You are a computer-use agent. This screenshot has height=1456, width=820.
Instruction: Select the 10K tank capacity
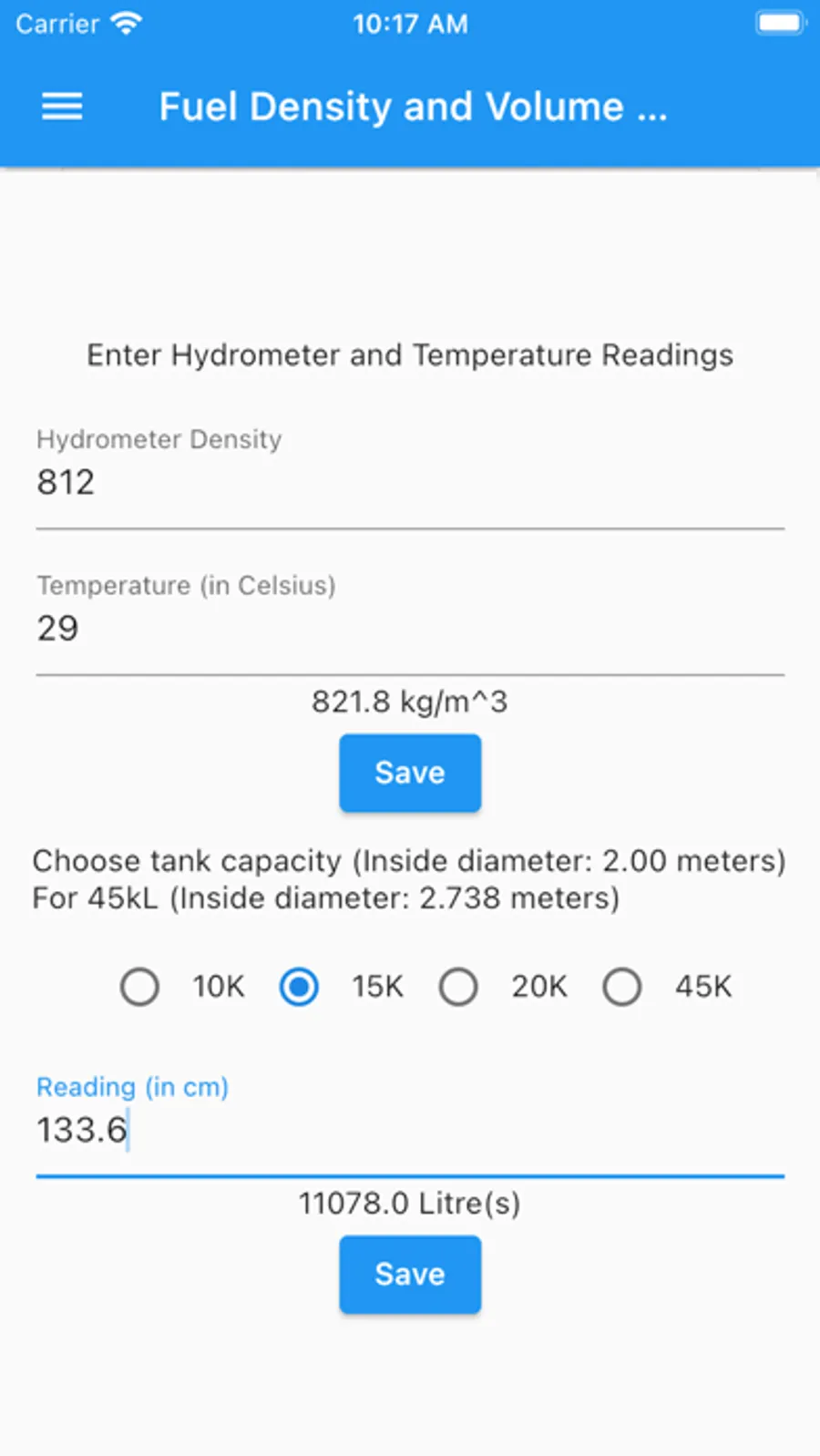[139, 987]
